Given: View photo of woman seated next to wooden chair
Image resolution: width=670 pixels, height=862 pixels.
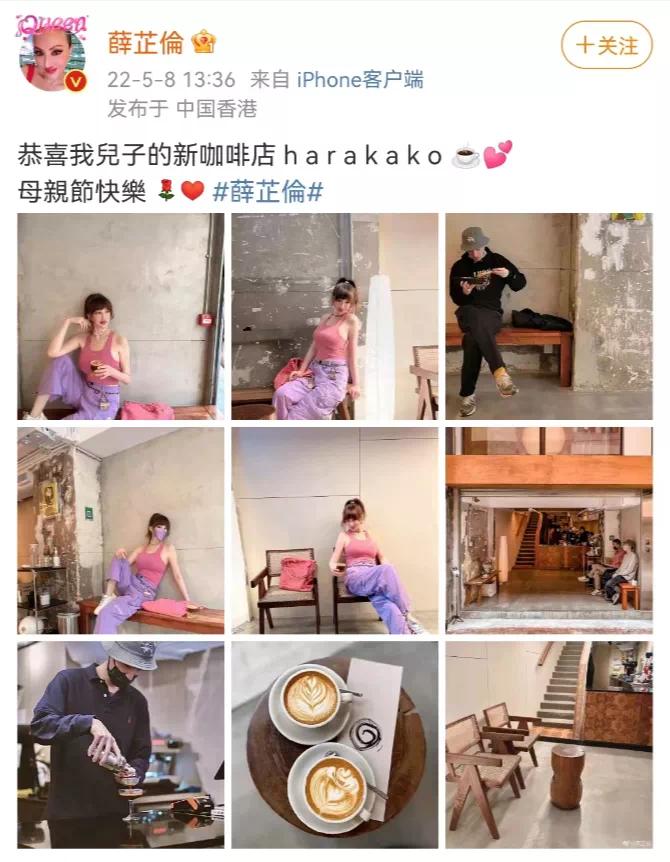Looking at the screenshot, I should 335,530.
